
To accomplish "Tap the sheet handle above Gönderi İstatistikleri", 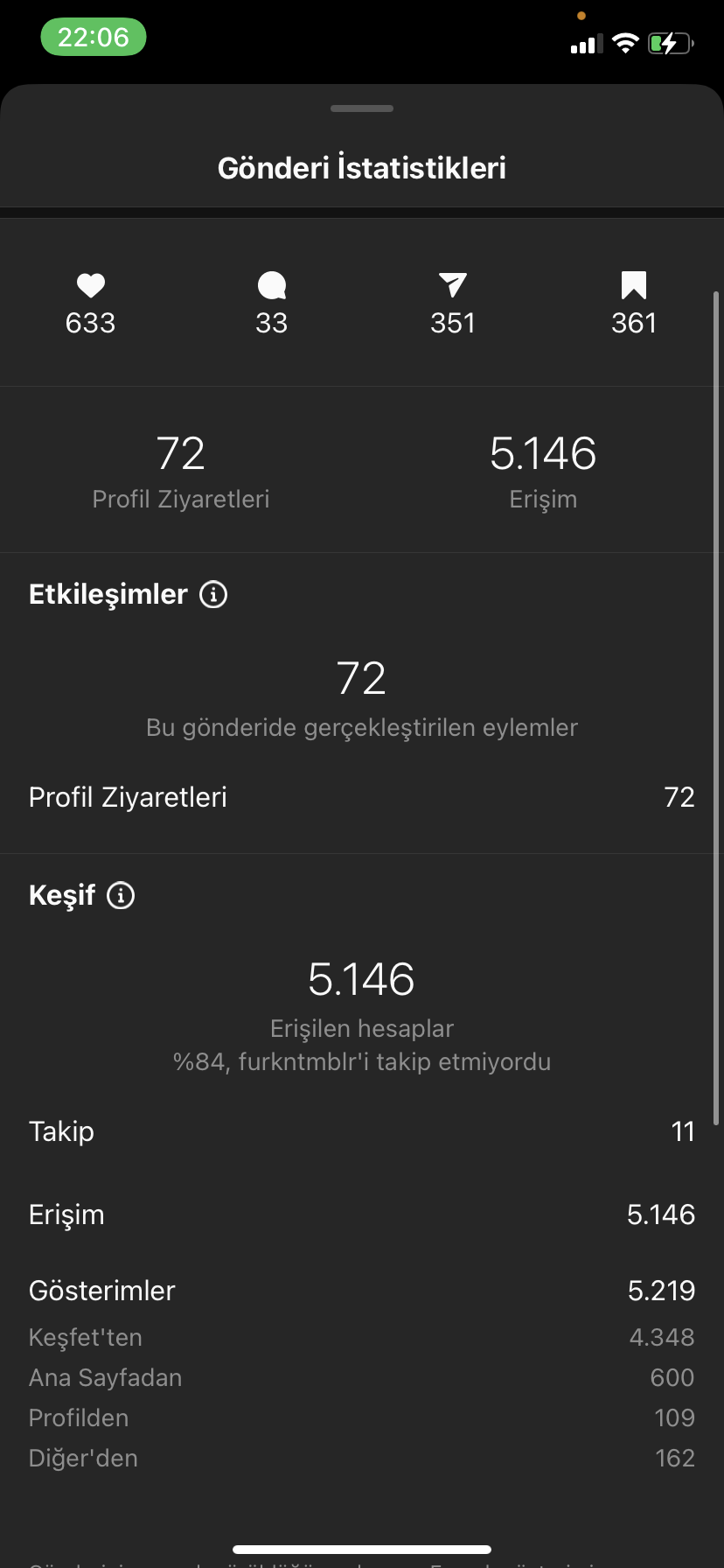I will (x=362, y=108).
